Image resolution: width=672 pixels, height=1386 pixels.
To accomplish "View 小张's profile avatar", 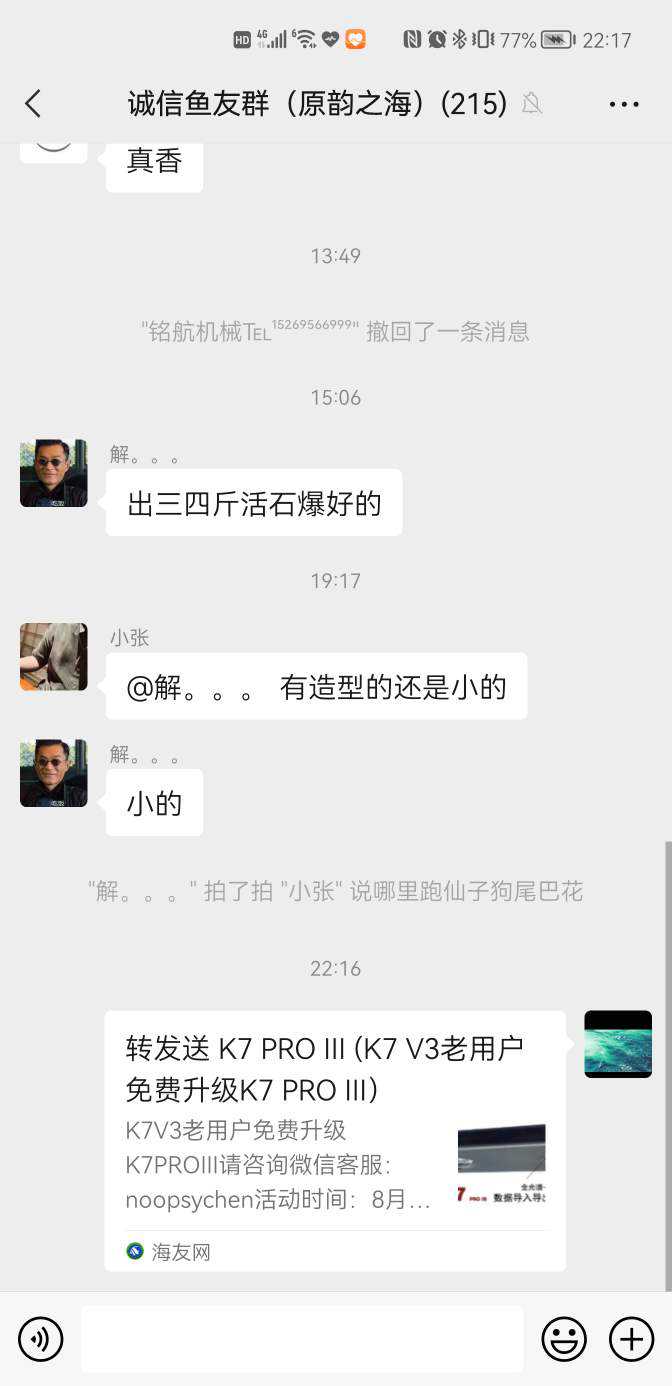I will [54, 657].
